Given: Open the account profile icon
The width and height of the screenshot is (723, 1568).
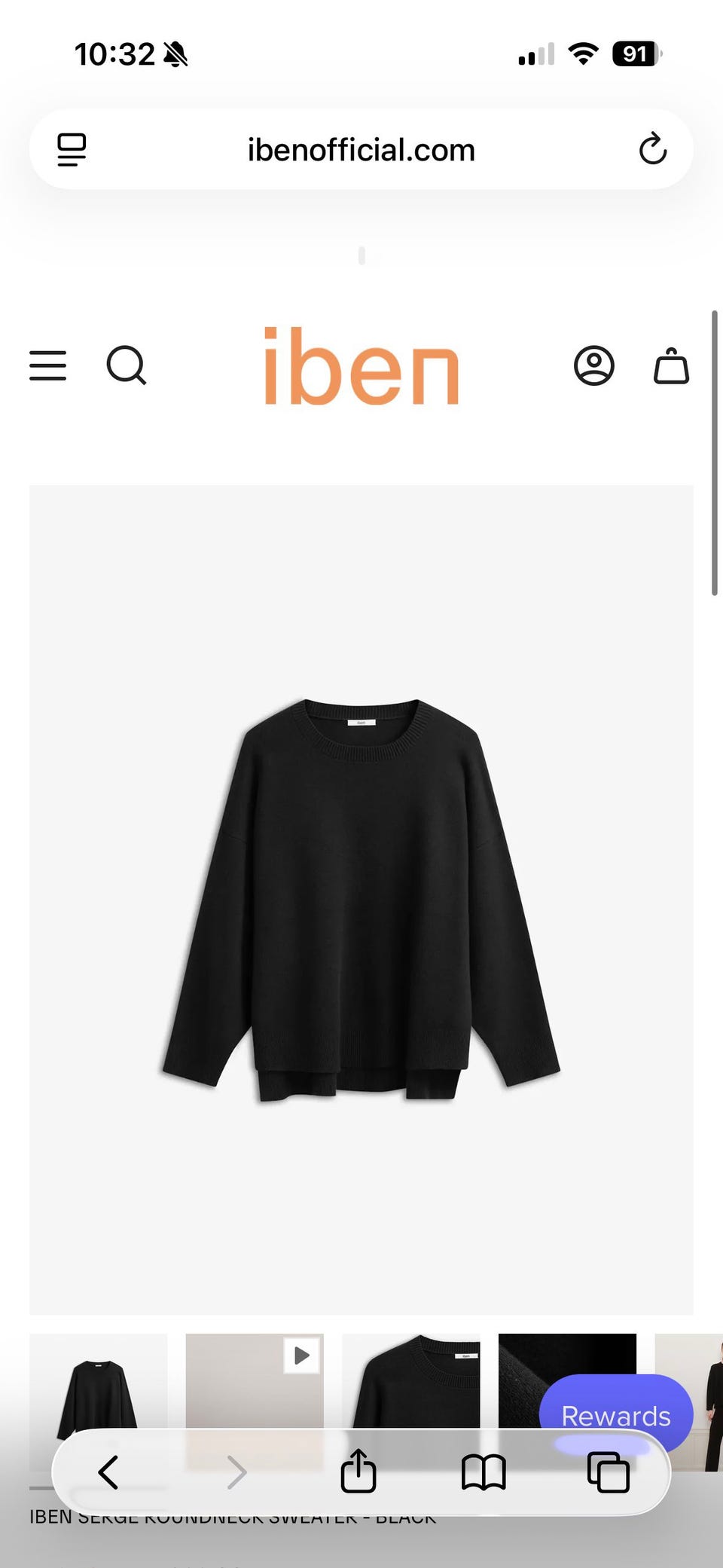Looking at the screenshot, I should pyautogui.click(x=593, y=366).
